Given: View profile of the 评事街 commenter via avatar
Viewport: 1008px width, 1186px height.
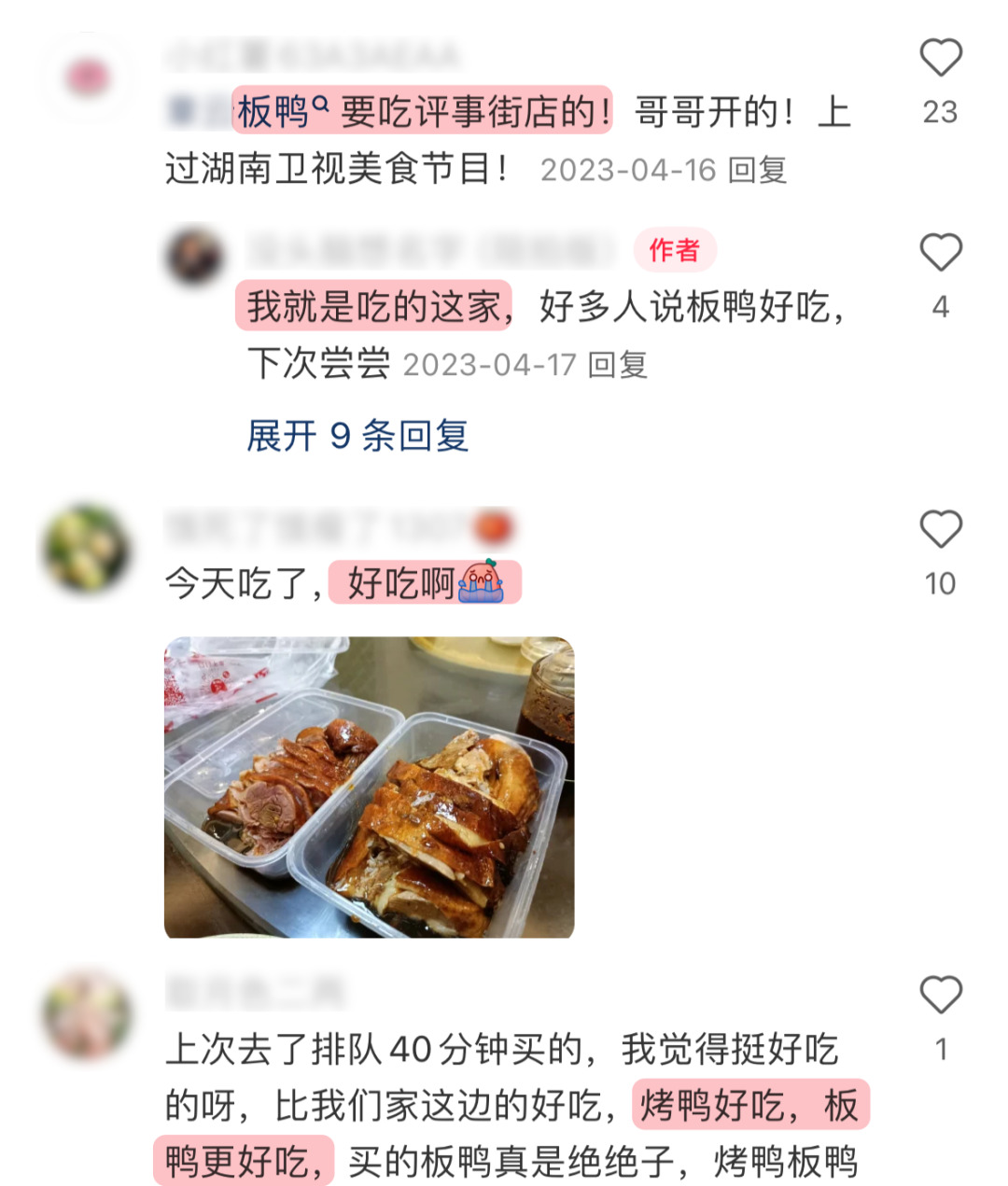Looking at the screenshot, I should click(87, 77).
